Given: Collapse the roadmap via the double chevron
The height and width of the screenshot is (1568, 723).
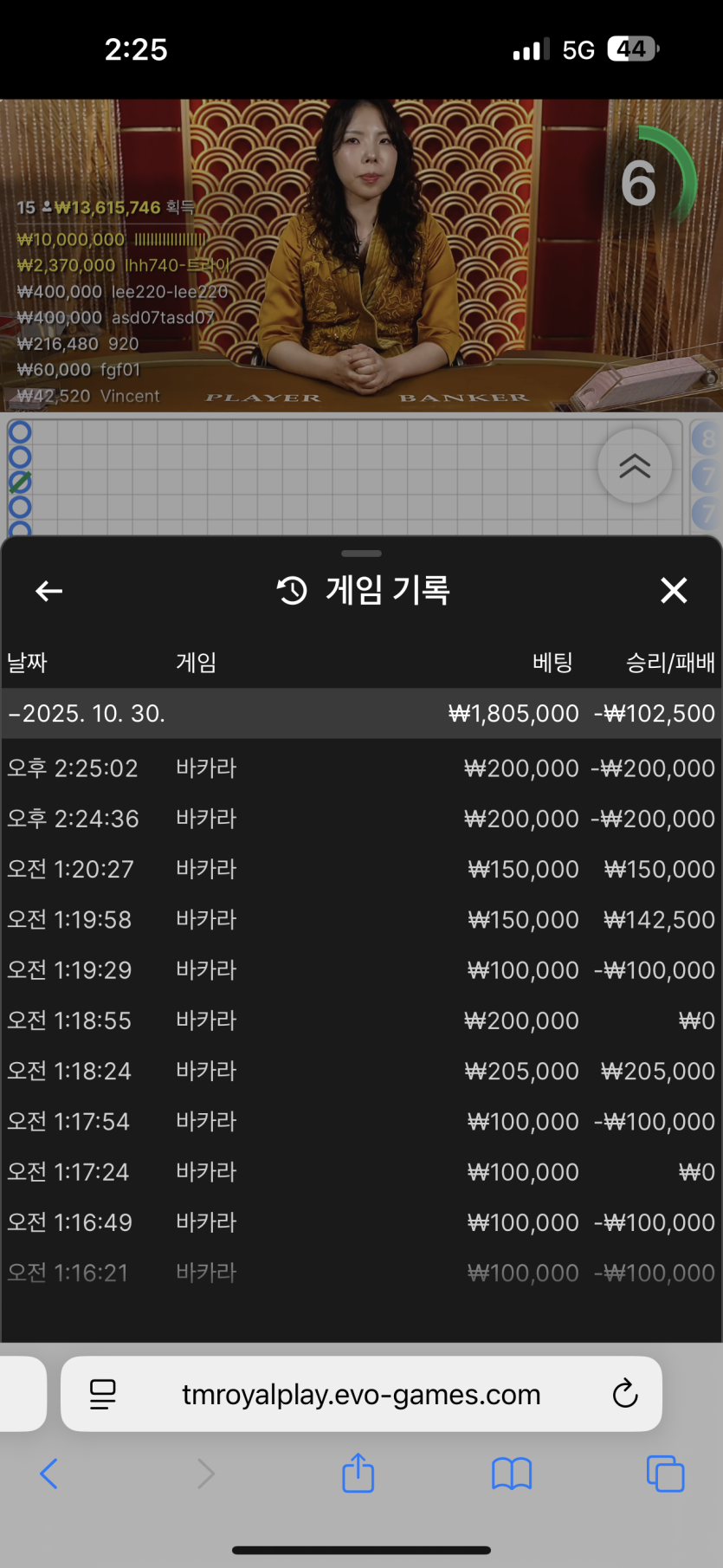Looking at the screenshot, I should [x=635, y=465].
